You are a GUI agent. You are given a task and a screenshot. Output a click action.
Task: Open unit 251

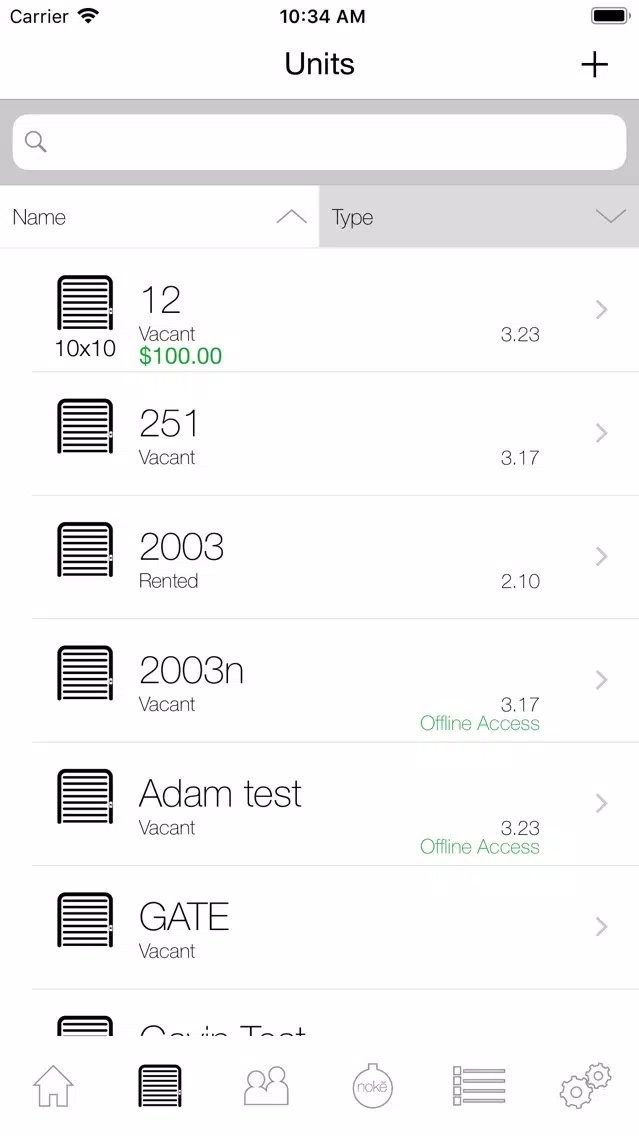pyautogui.click(x=320, y=433)
